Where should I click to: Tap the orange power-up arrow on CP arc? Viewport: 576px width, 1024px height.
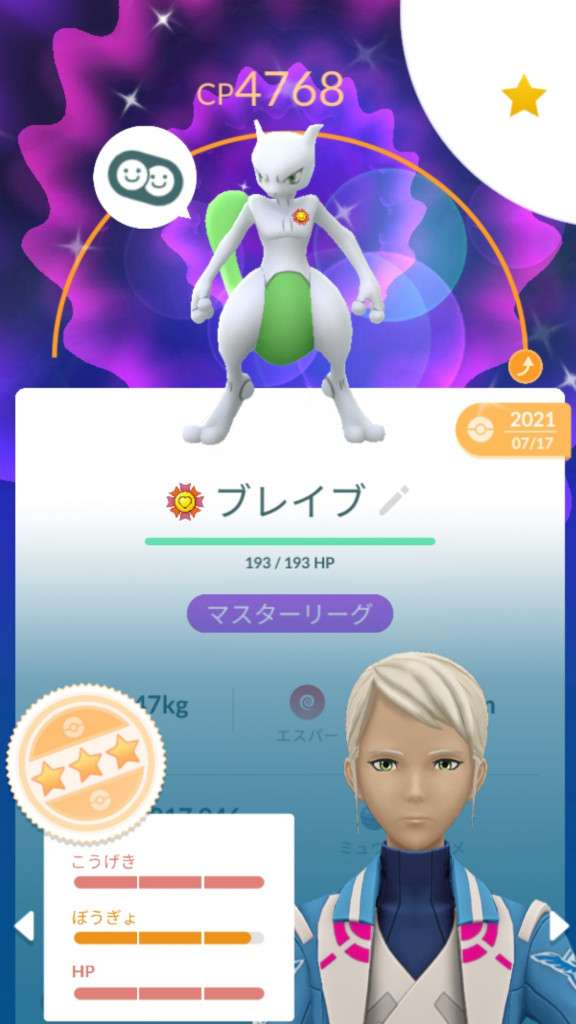pos(525,368)
